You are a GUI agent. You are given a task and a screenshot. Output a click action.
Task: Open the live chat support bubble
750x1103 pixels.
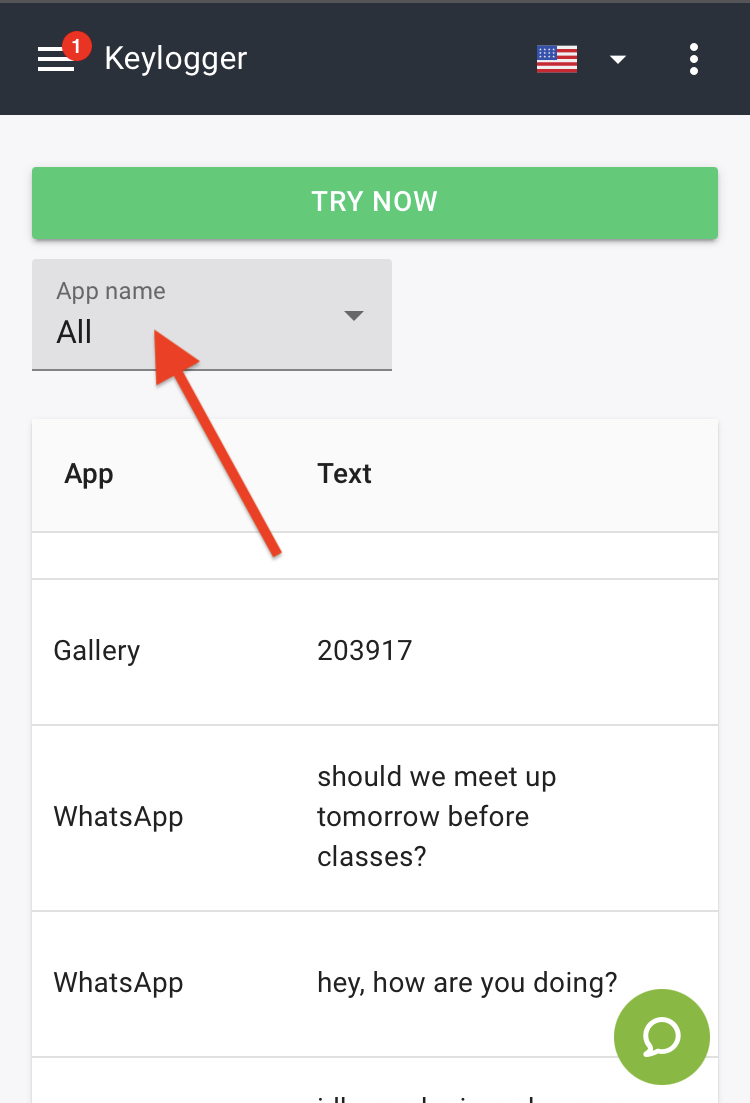[662, 1038]
